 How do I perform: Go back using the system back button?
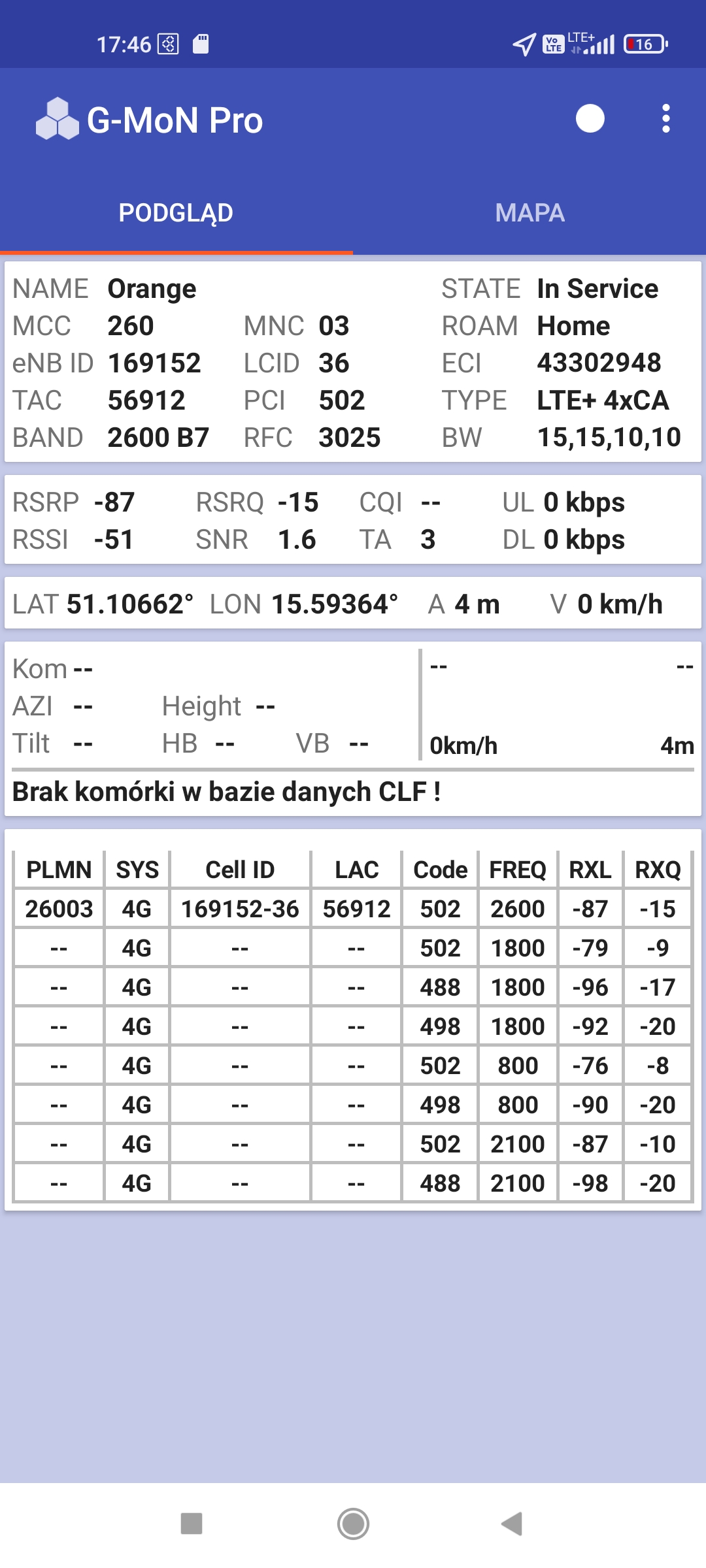(512, 1524)
